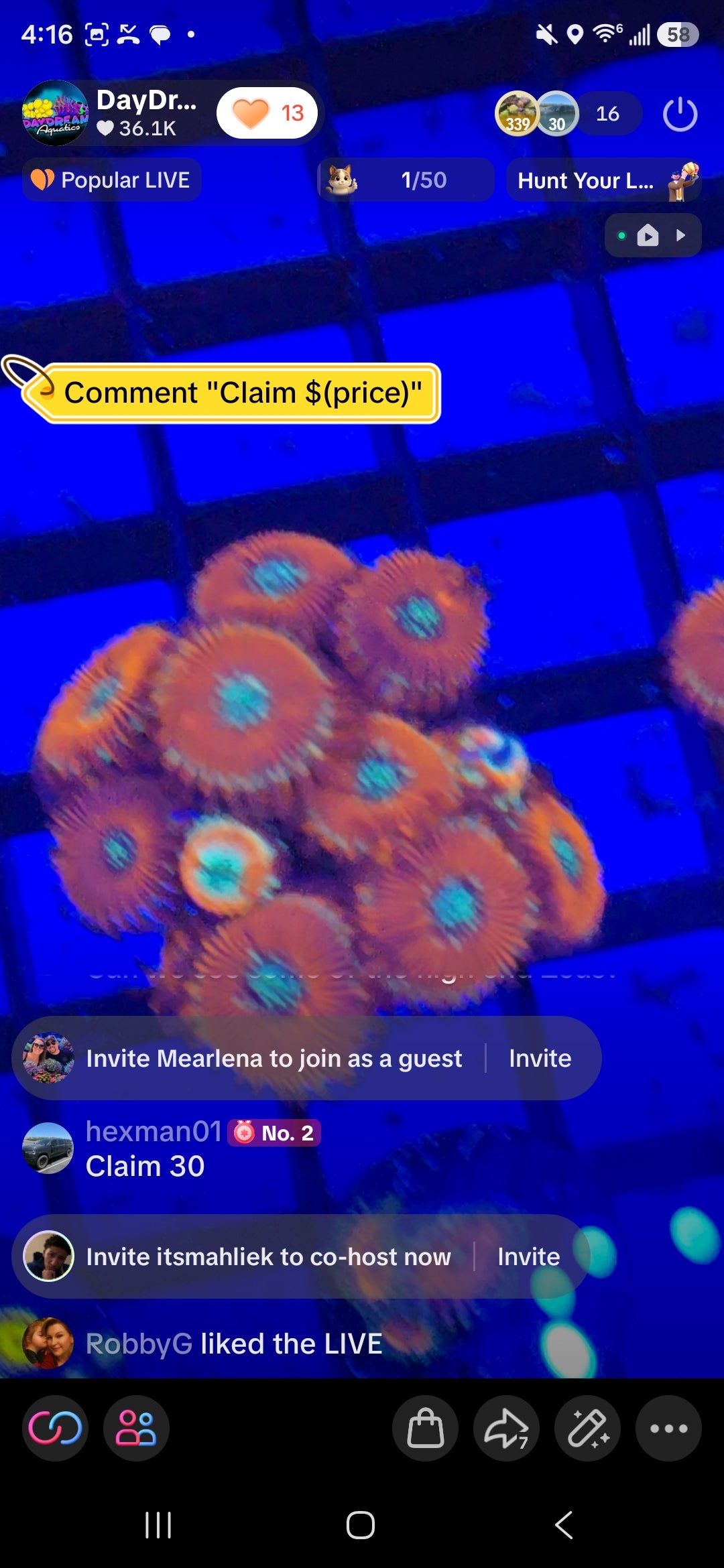The width and height of the screenshot is (724, 1568).
Task: Share this LIVE stream
Action: click(x=506, y=1428)
